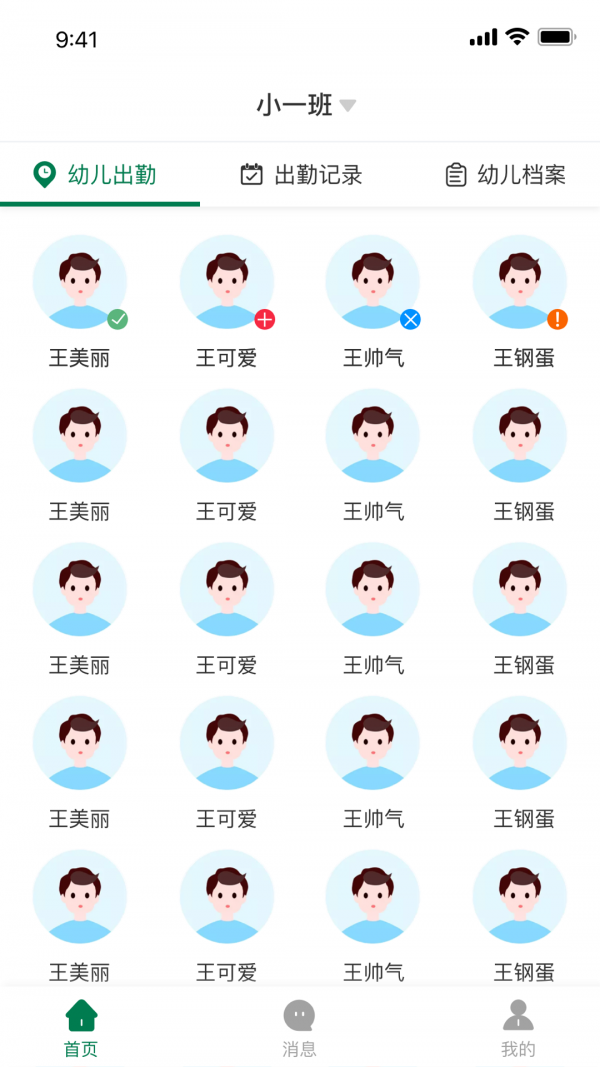Expand the 小一班 class dropdown
This screenshot has height=1067, width=600.
(x=306, y=105)
